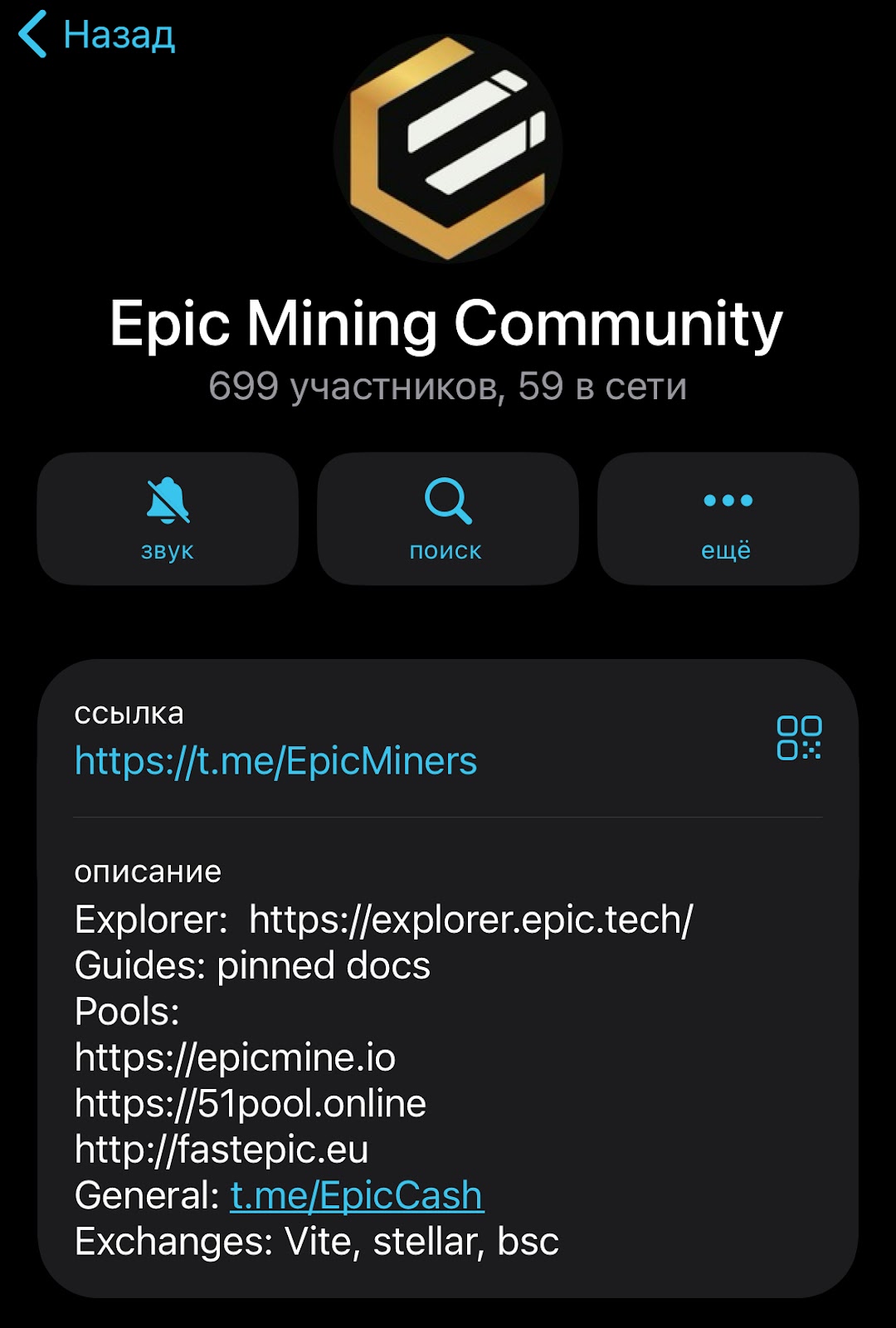The image size is (896, 1328).
Task: Show the QR code for the link
Action: 799,738
